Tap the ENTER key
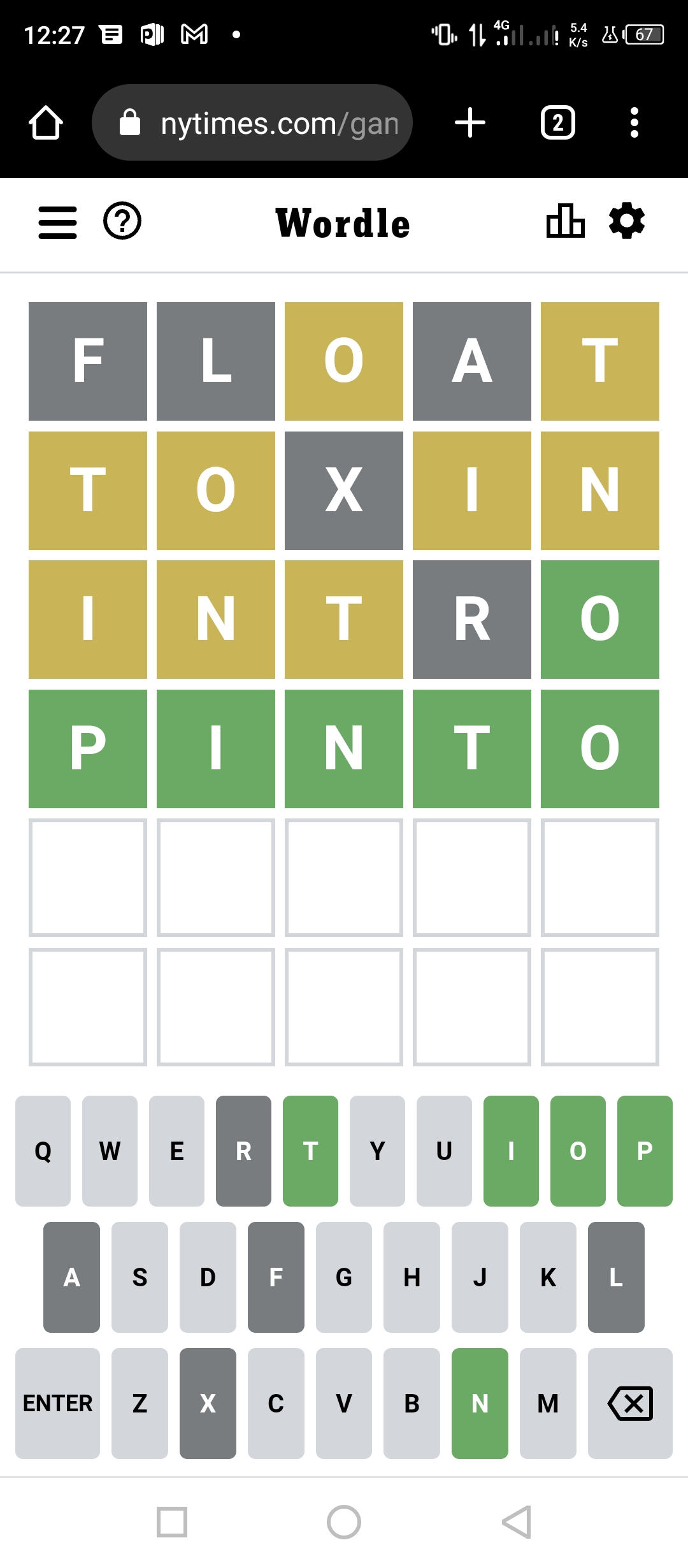The image size is (688, 1568). click(x=57, y=1403)
